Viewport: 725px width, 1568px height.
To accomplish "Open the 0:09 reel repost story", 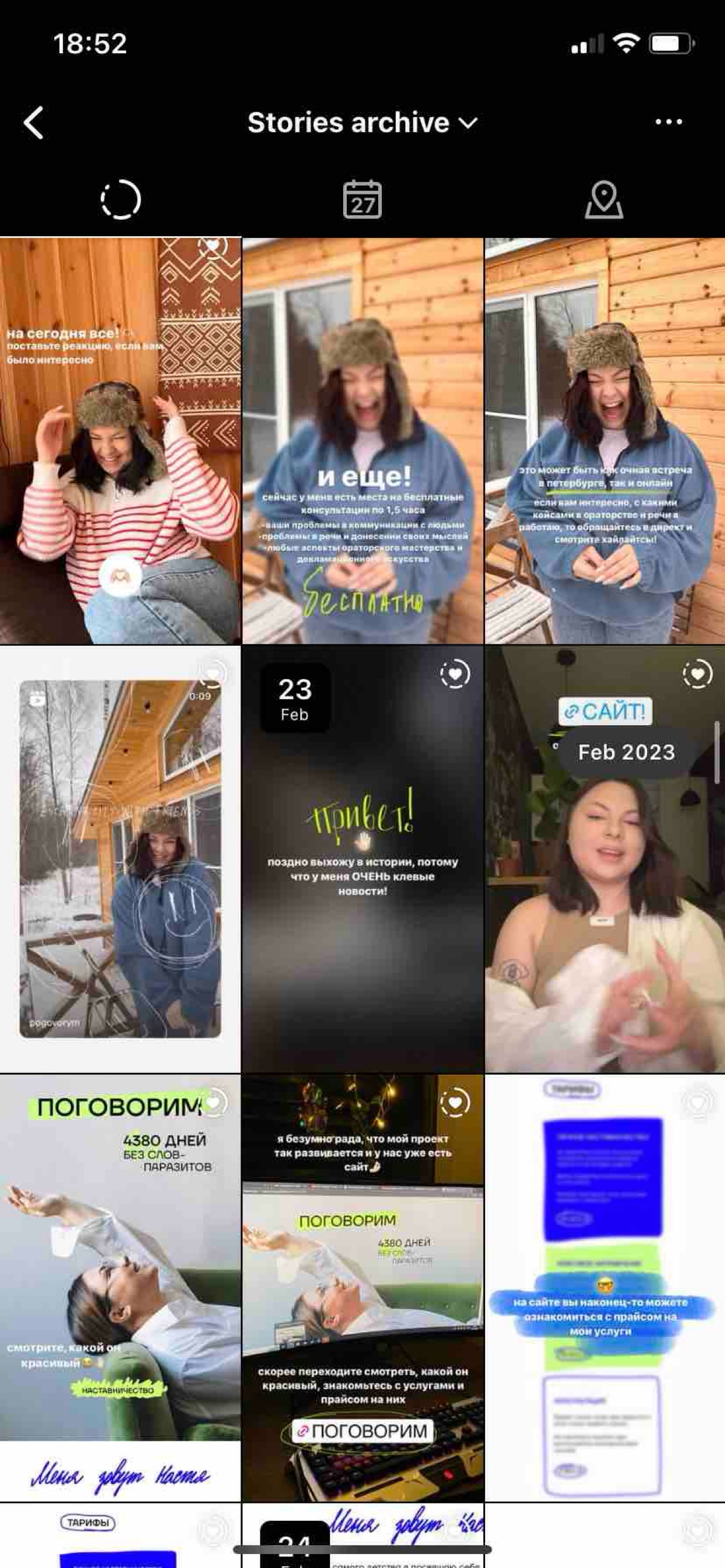I will click(120, 859).
